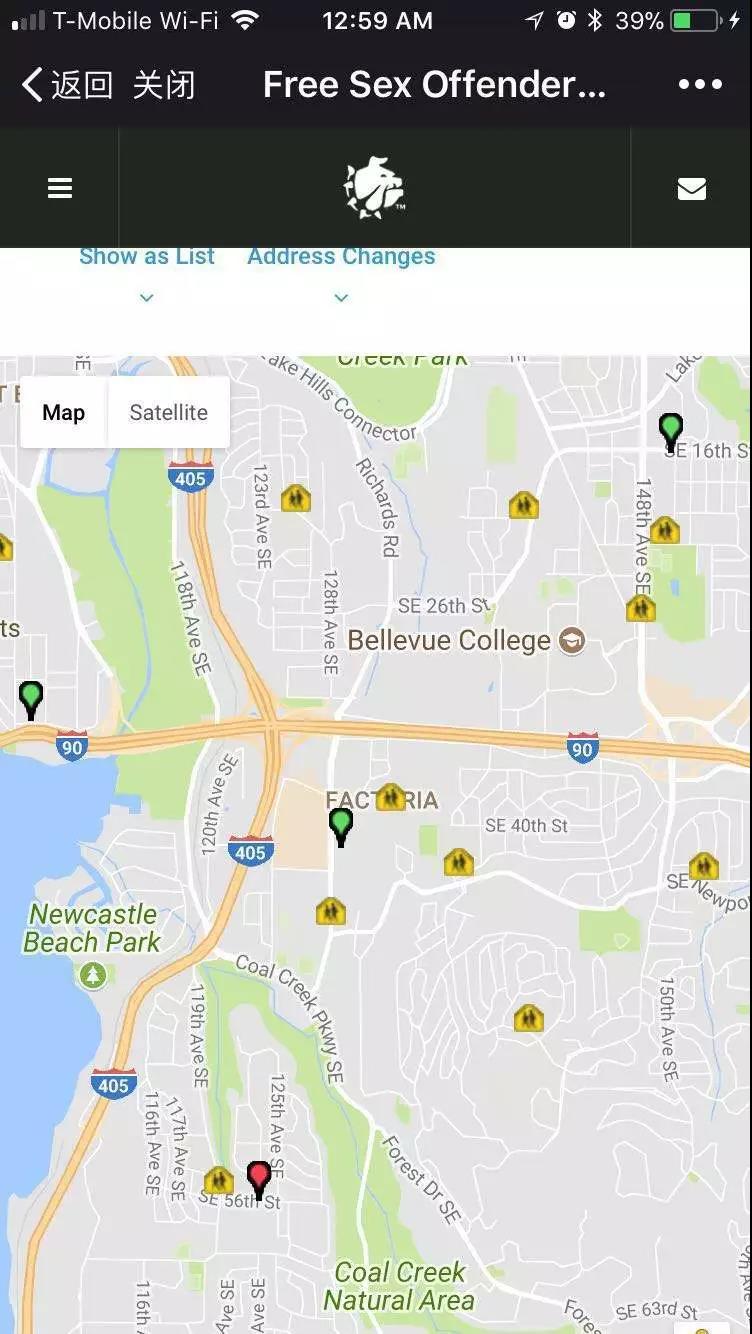Close the page with 关闭

[x=163, y=85]
